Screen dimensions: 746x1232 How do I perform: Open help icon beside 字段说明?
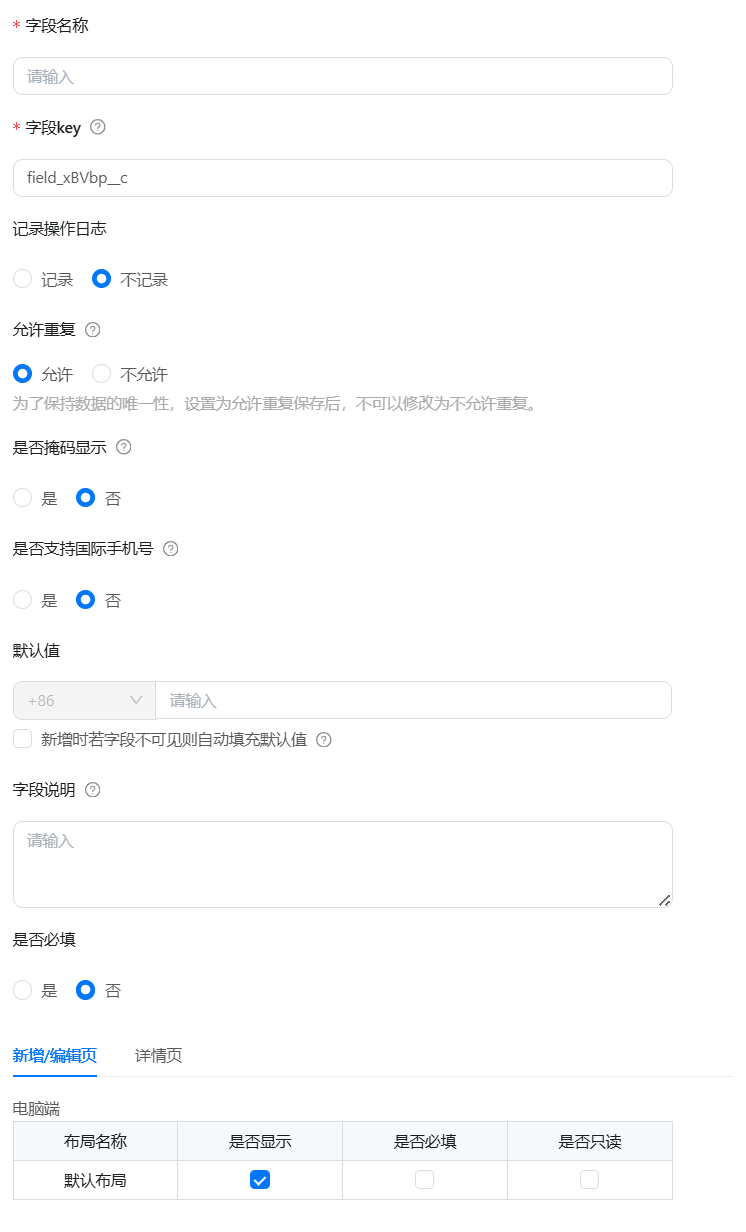click(x=93, y=789)
